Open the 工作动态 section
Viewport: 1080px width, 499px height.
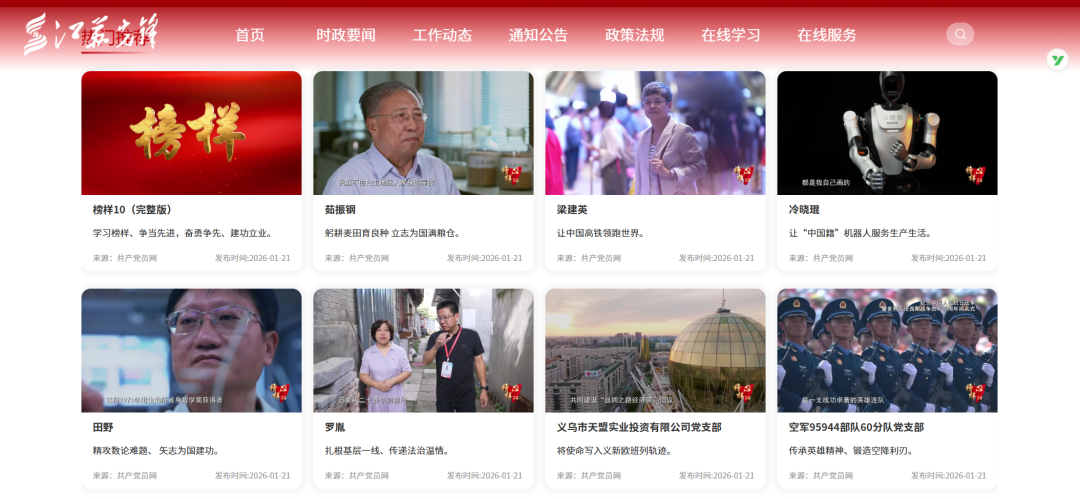[442, 35]
